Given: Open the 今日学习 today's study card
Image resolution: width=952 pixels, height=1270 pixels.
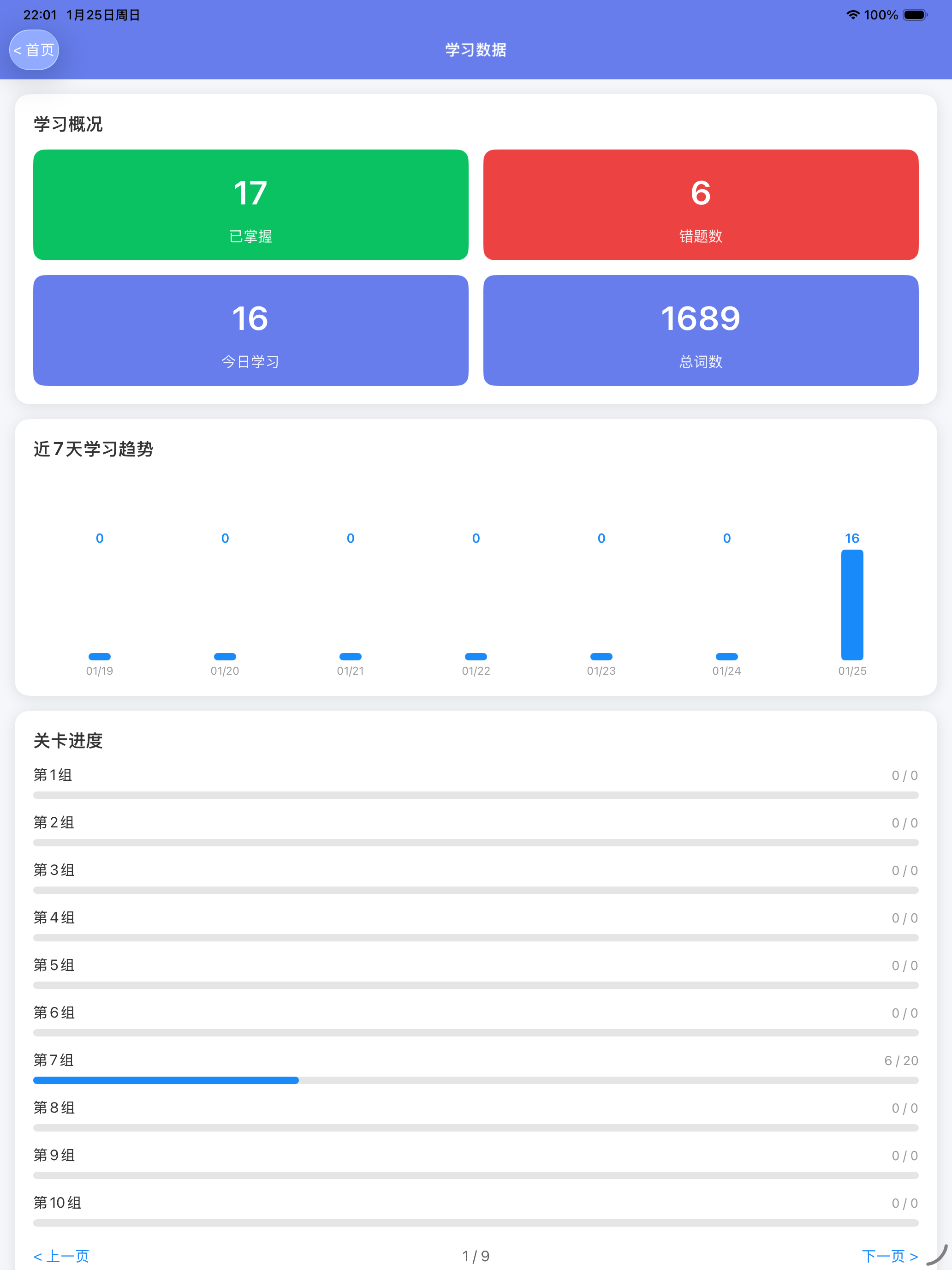Looking at the screenshot, I should (250, 330).
